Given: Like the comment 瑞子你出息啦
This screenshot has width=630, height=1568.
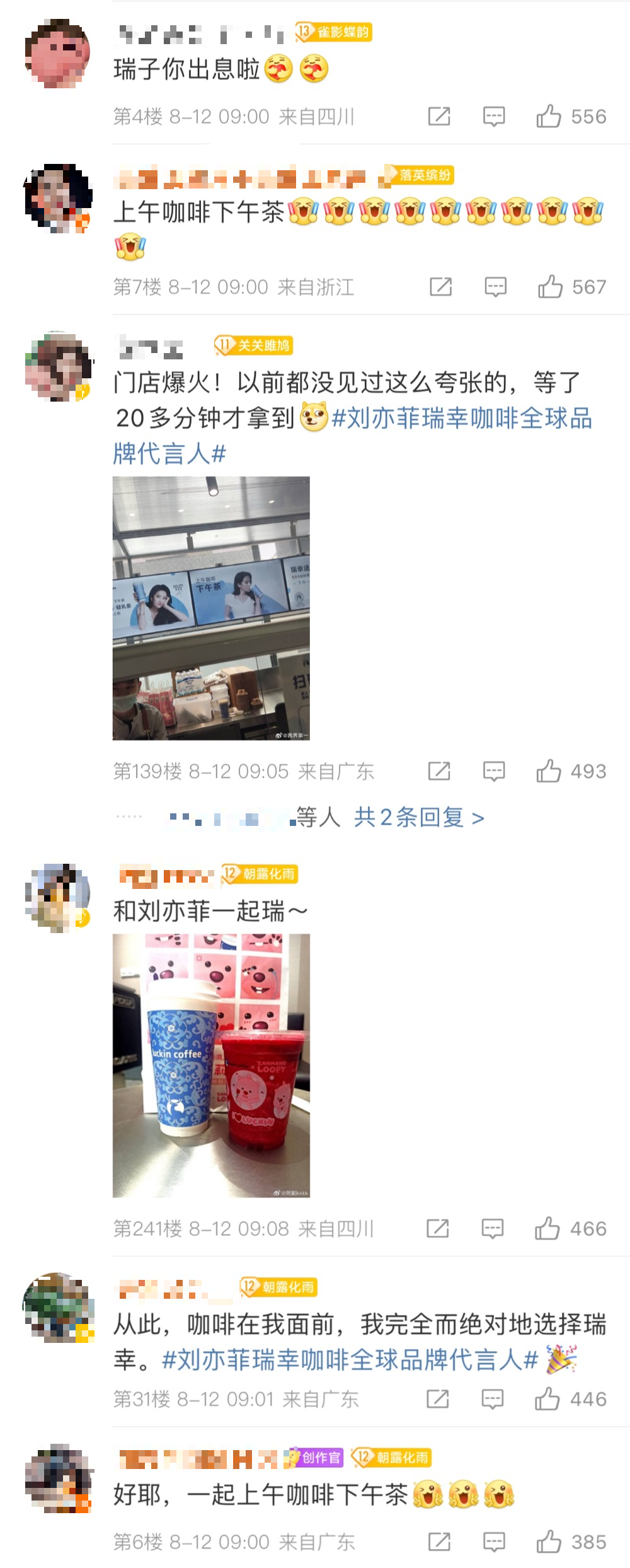Looking at the screenshot, I should [x=549, y=117].
